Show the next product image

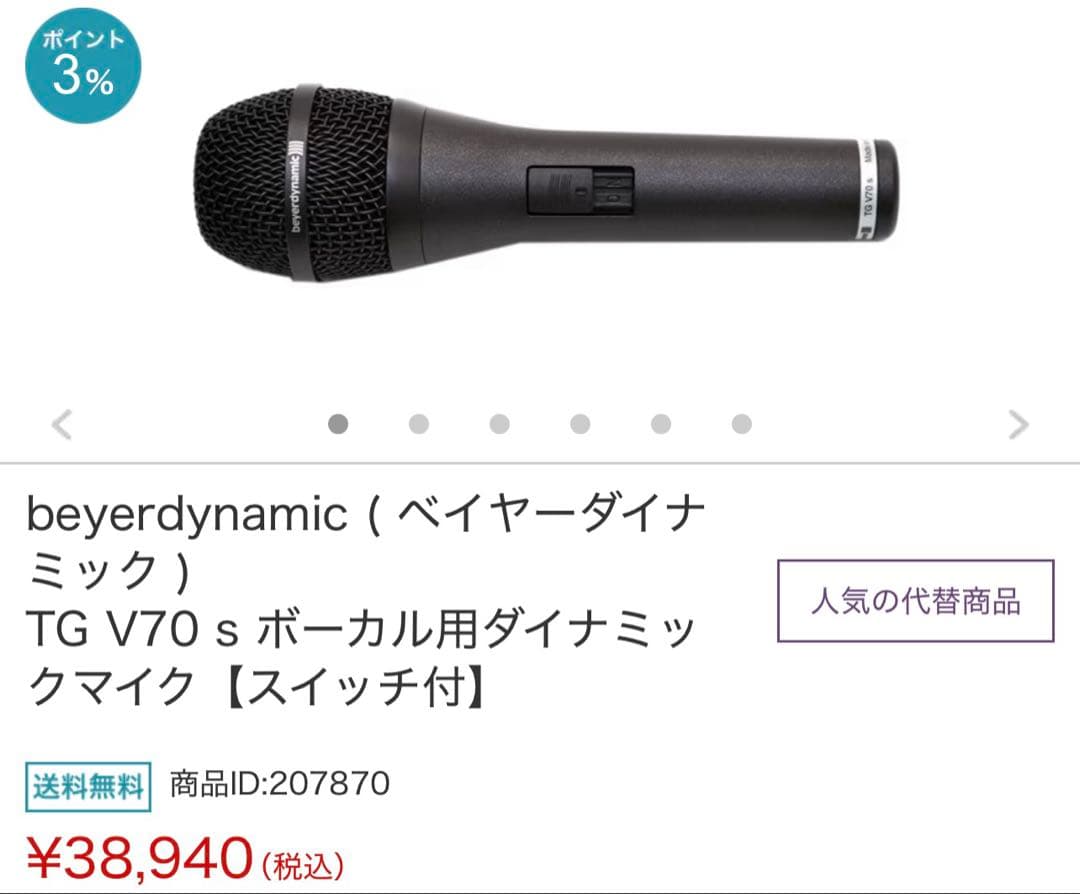[x=1018, y=425]
